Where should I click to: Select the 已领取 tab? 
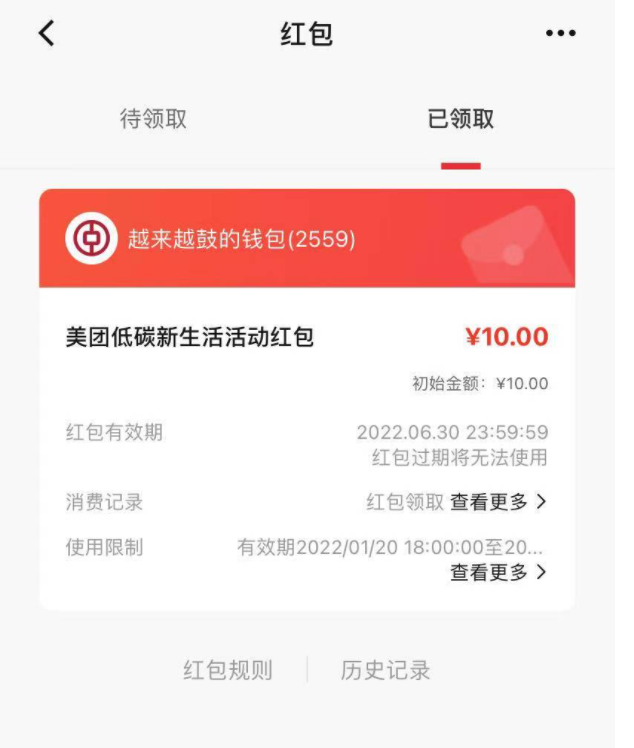pos(461,119)
